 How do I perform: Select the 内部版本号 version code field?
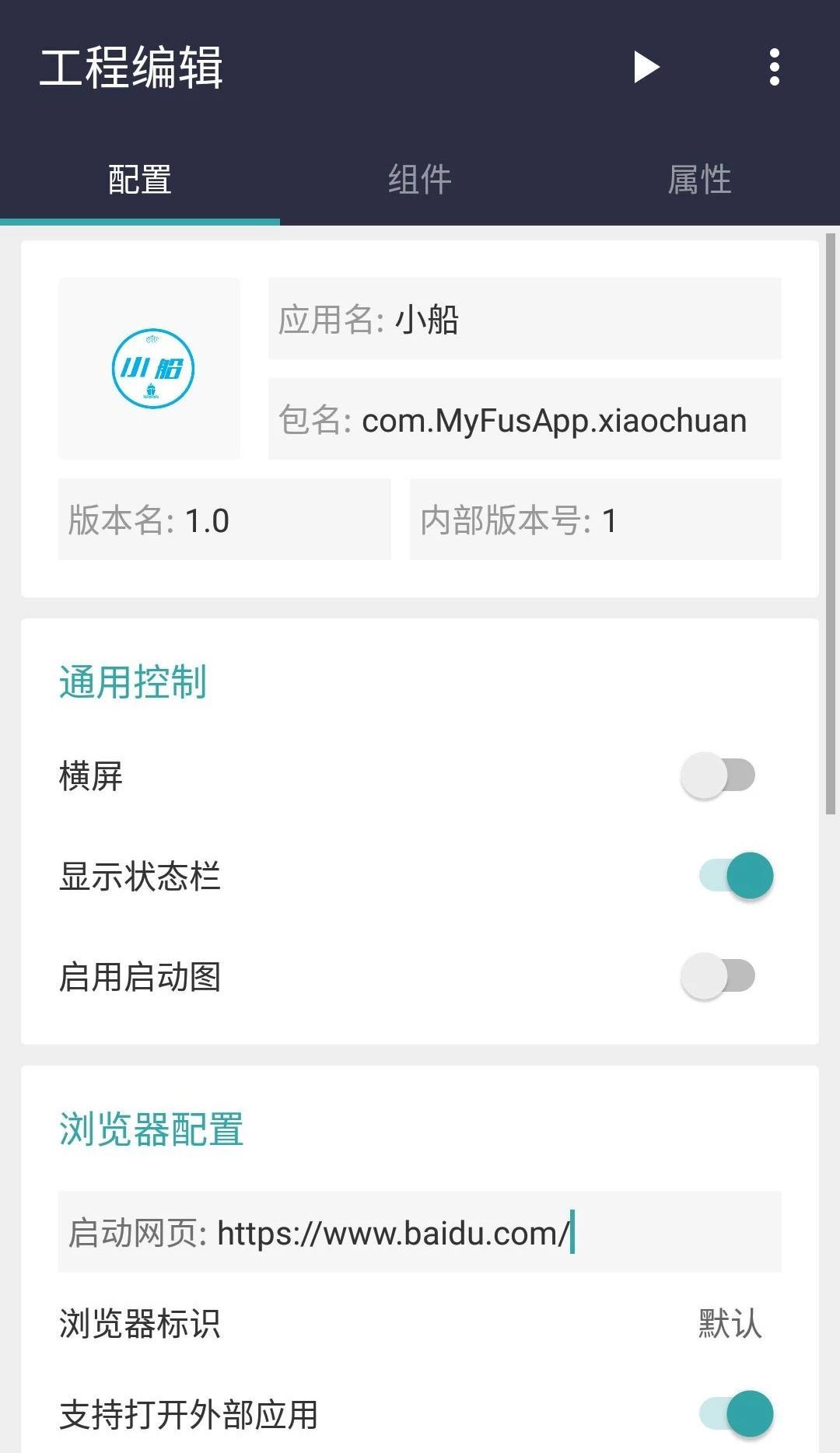tap(595, 520)
